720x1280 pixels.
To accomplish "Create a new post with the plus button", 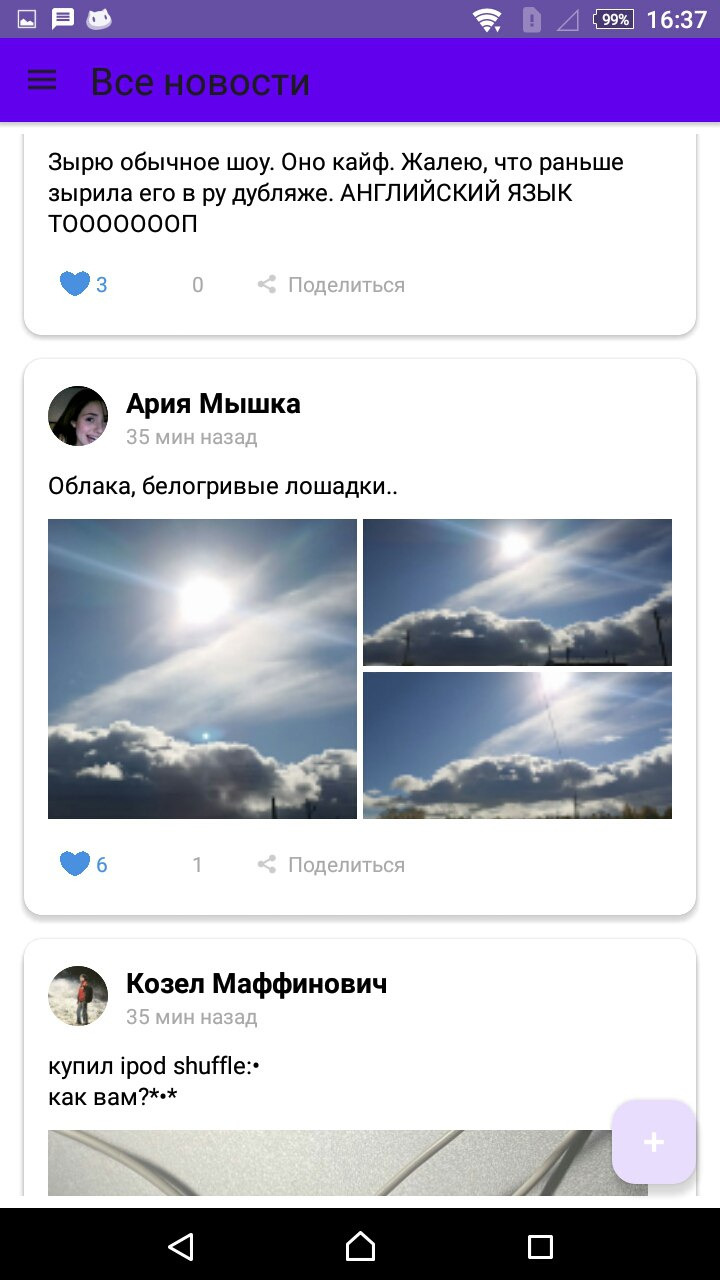I will click(x=653, y=1142).
